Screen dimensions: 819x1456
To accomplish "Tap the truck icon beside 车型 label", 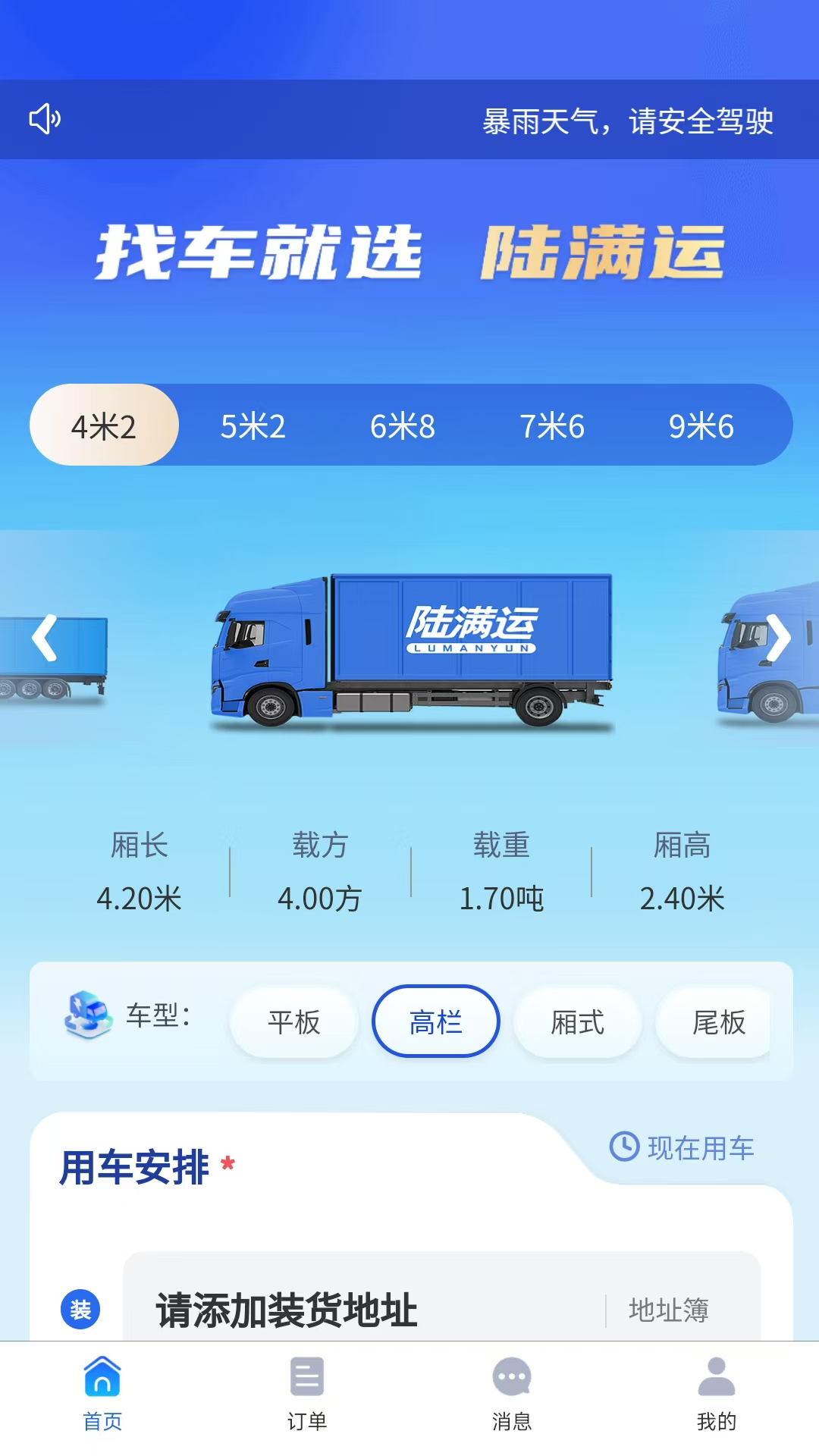I will (83, 1021).
